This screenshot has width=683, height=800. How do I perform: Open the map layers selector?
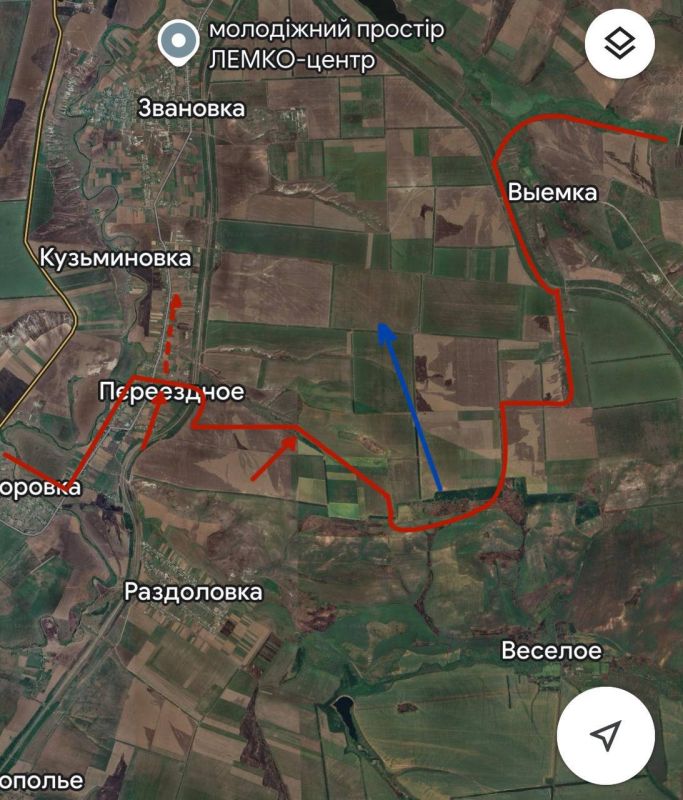click(620, 45)
